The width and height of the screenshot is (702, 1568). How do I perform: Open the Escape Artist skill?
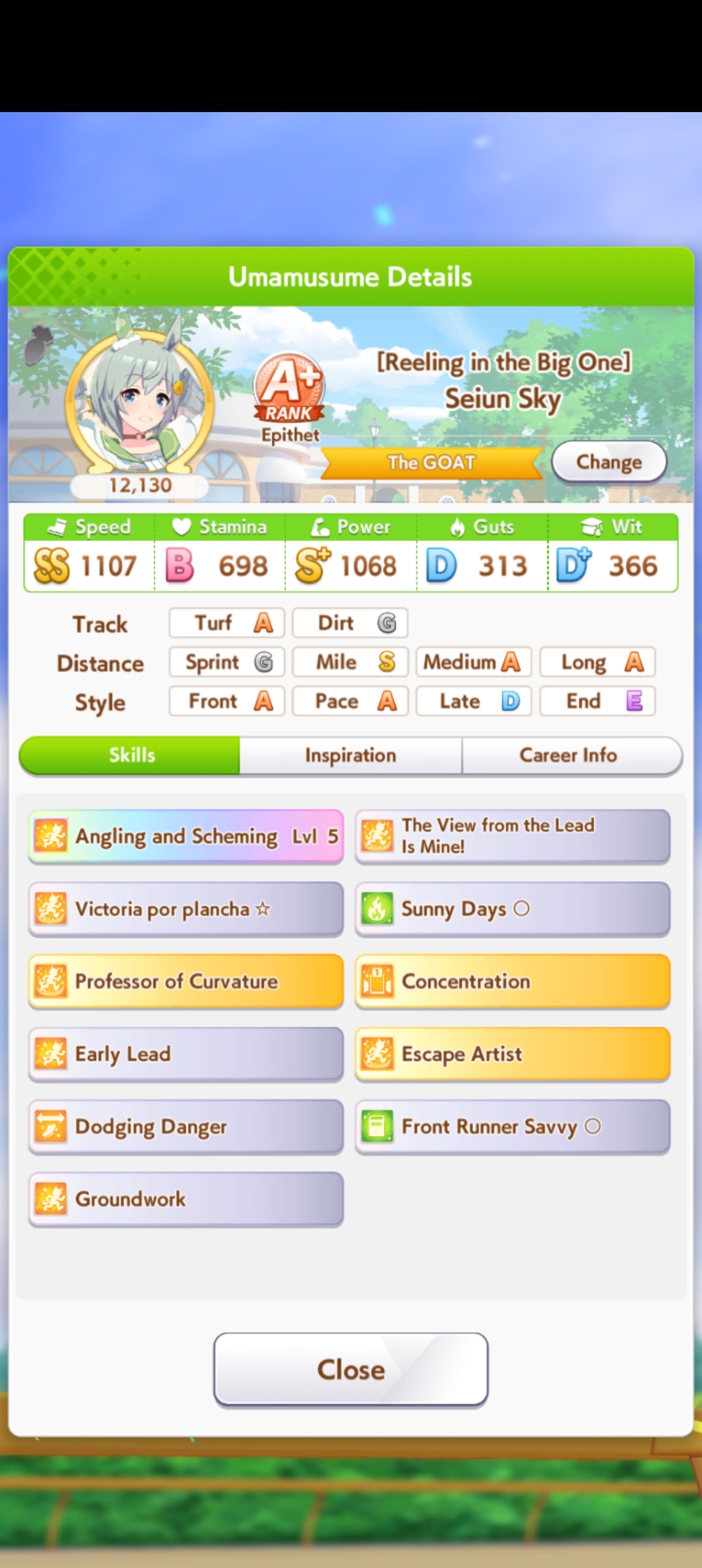click(x=512, y=1054)
